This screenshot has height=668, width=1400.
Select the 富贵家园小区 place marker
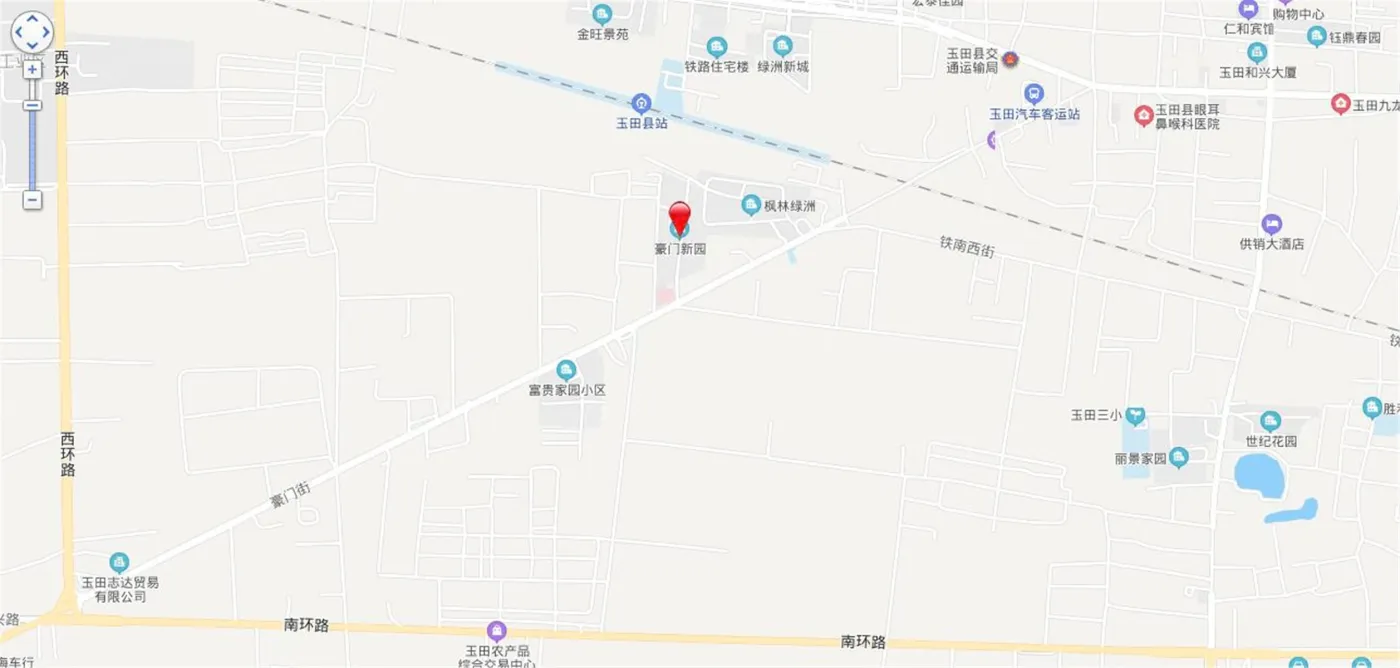coord(566,370)
